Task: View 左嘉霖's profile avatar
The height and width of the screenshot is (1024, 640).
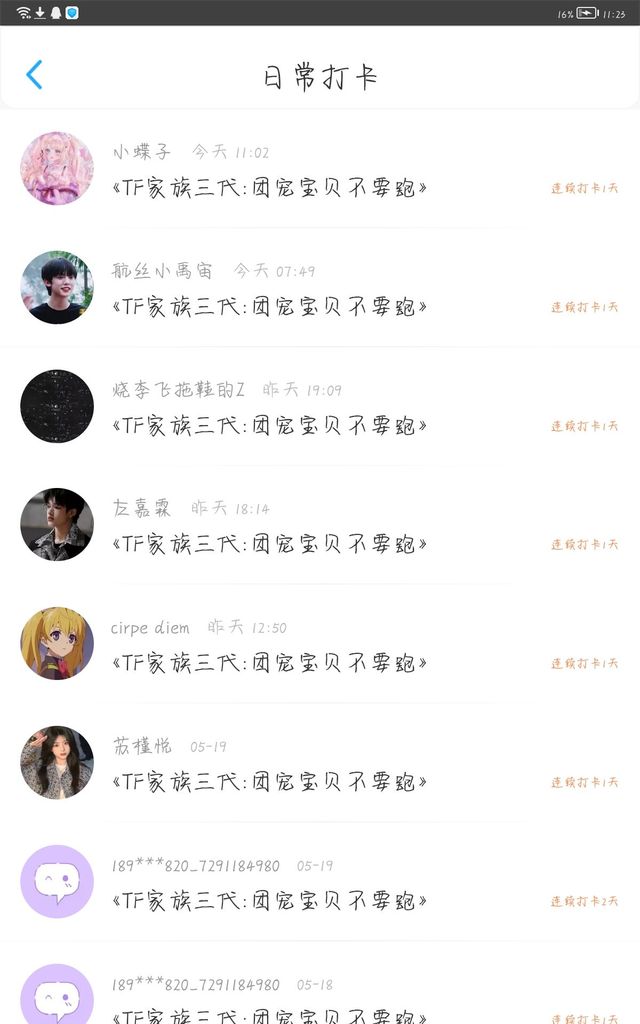Action: click(x=57, y=525)
